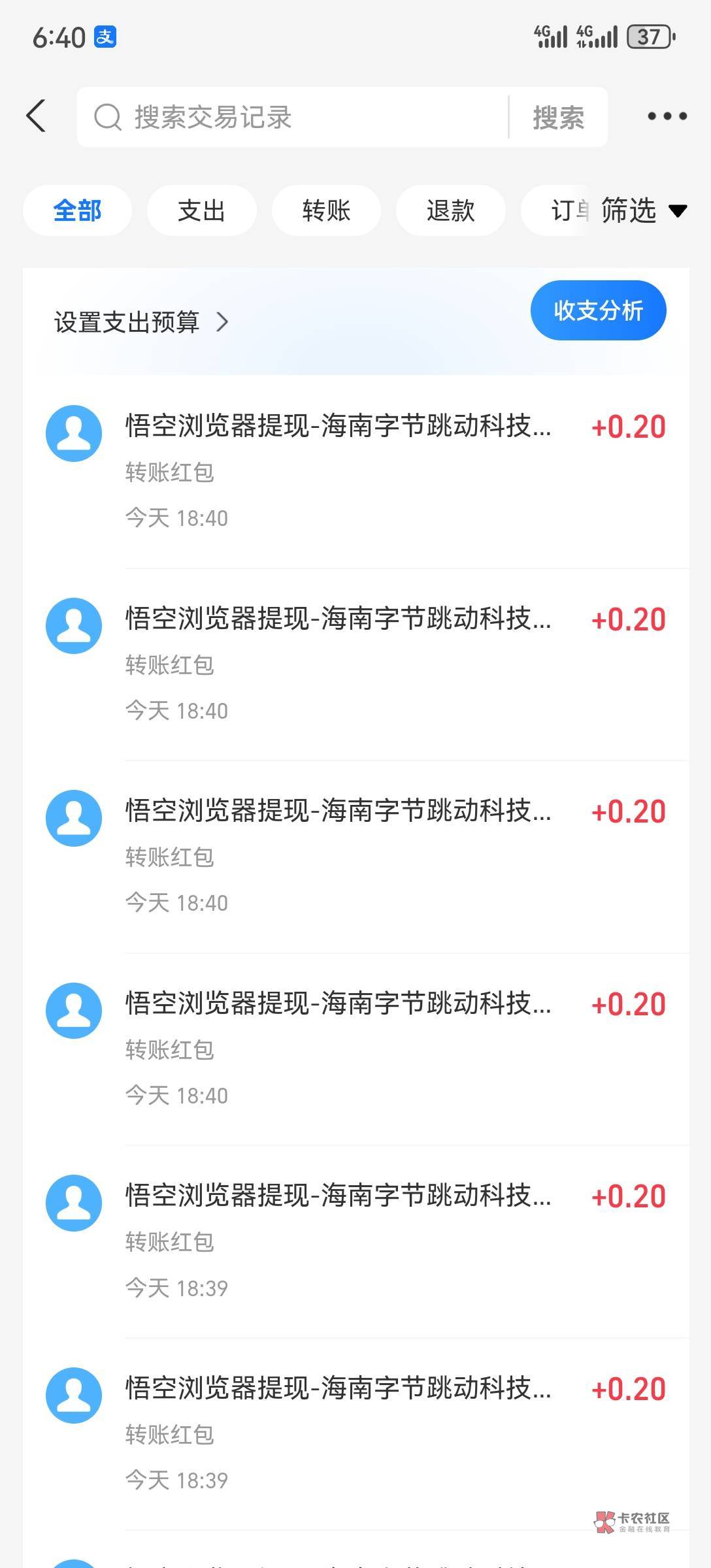Open 收支分析
711x1568 pixels.
point(598,310)
